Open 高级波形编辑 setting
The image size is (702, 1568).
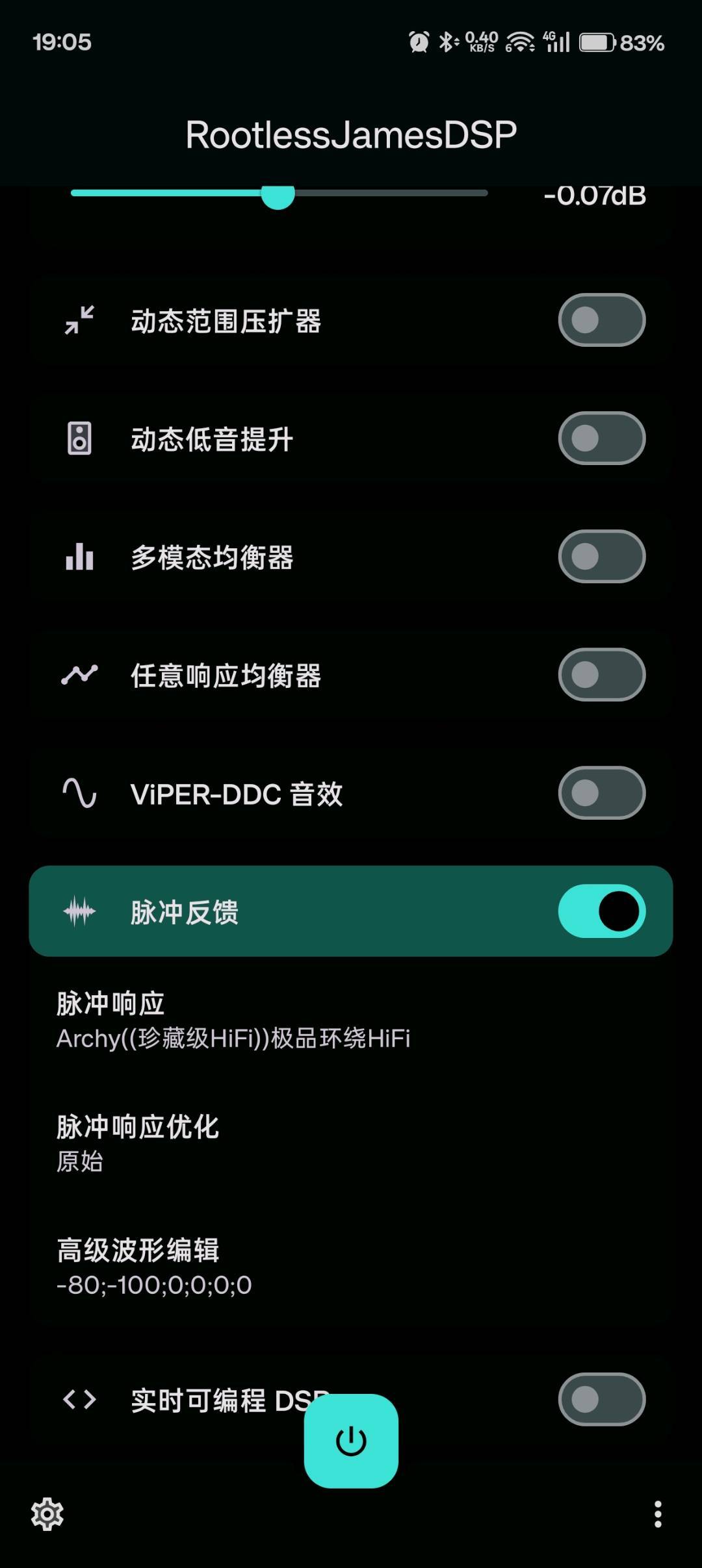tap(155, 1267)
